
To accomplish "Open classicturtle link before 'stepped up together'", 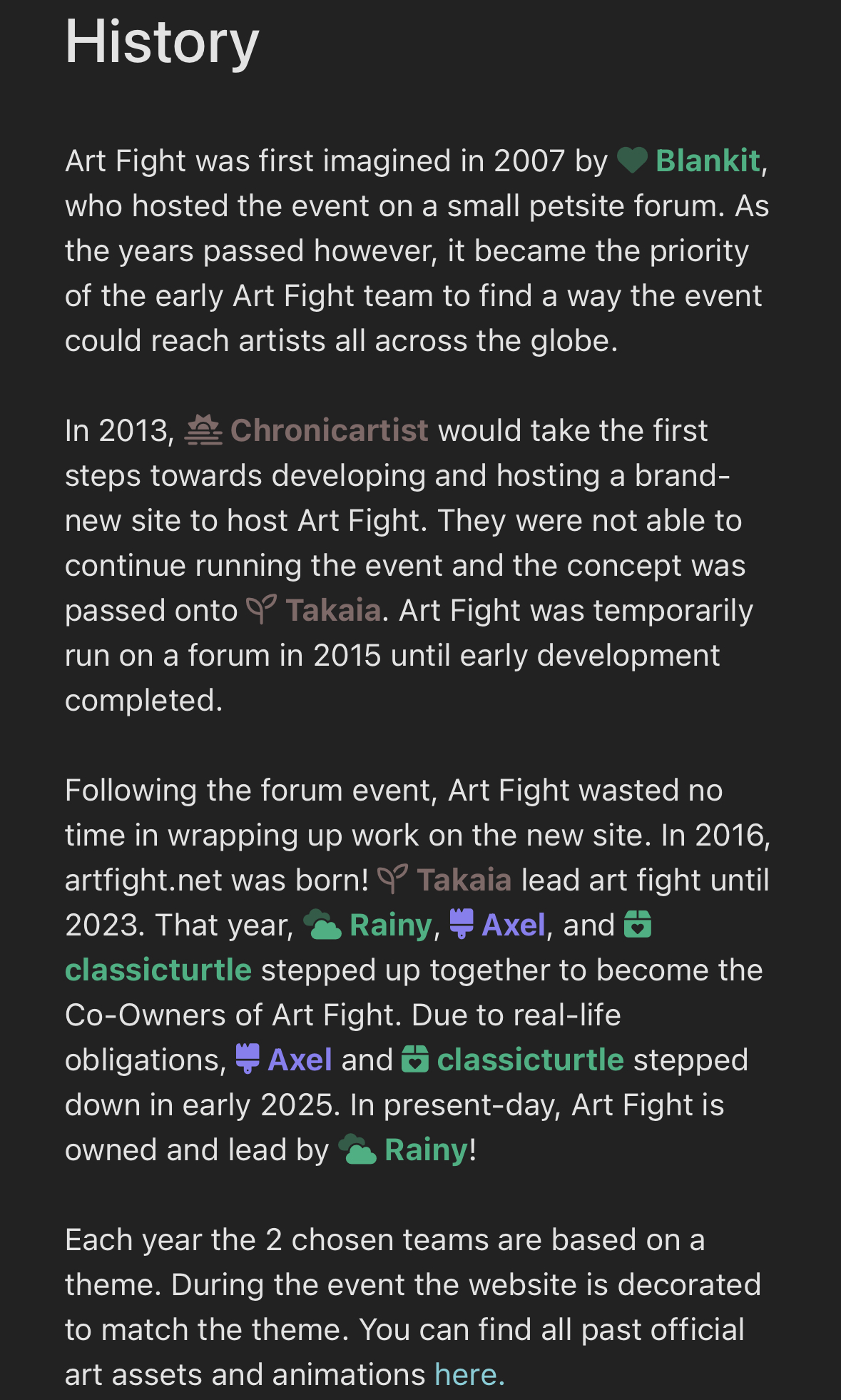I will coord(158,970).
